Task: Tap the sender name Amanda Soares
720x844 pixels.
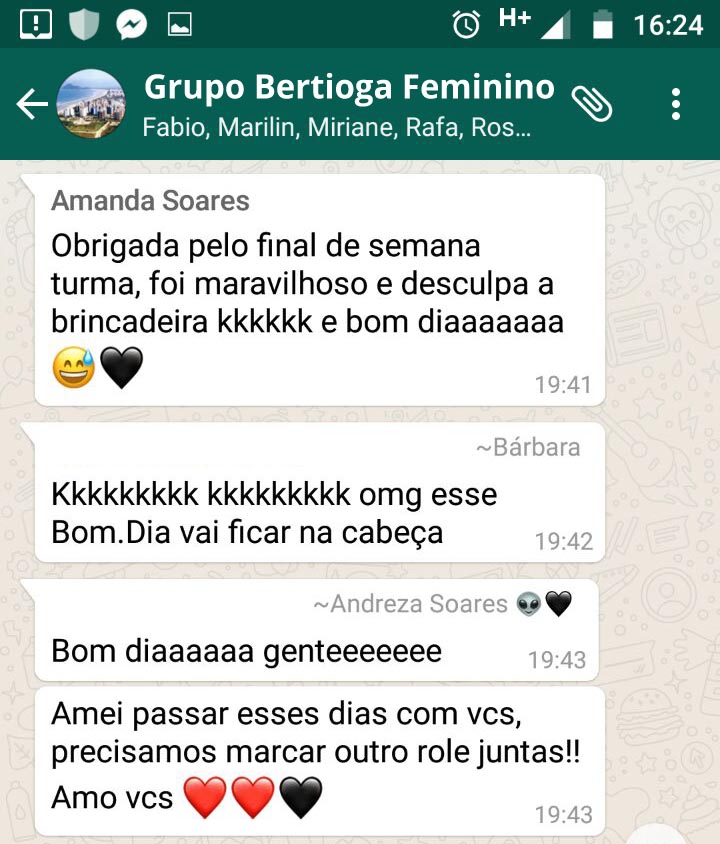Action: pos(150,201)
